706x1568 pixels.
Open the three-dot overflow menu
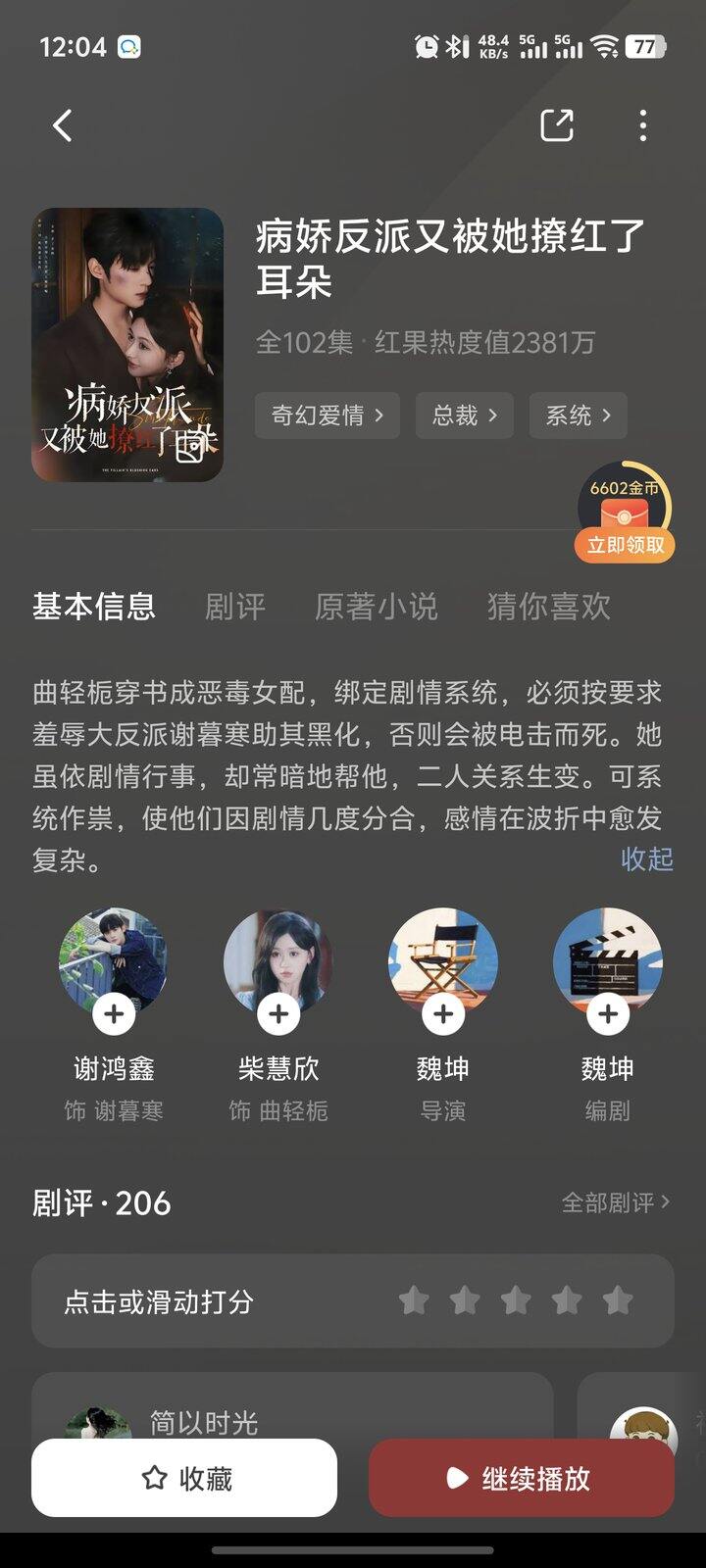click(642, 125)
